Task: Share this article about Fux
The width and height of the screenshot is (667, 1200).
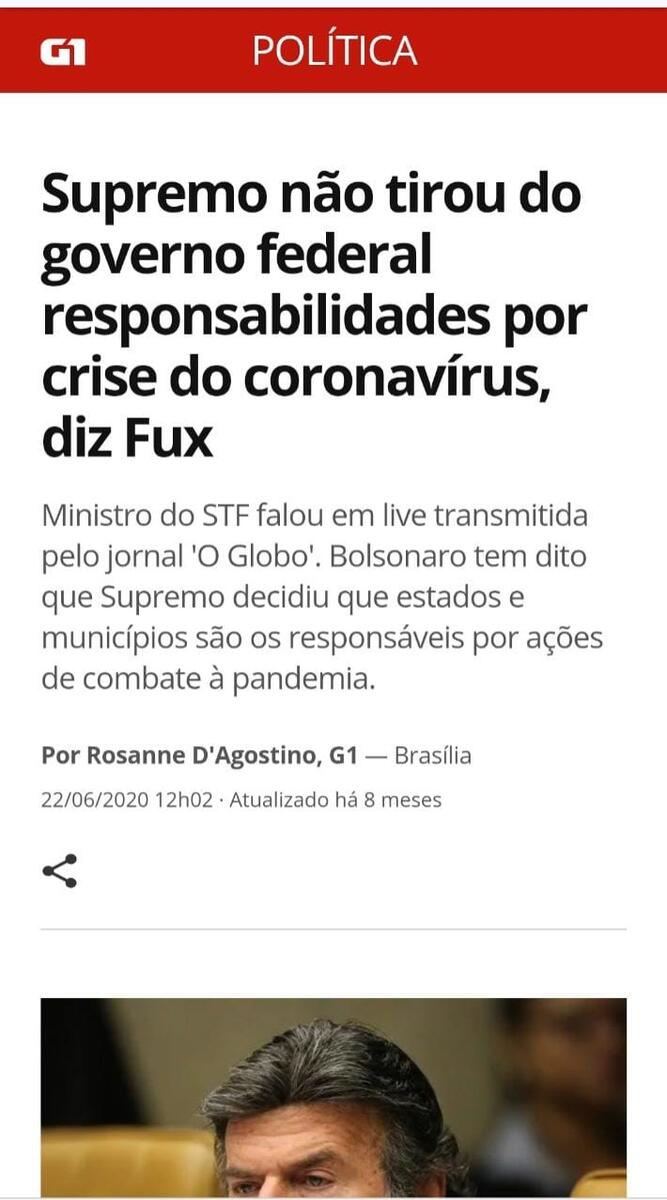Action: click(x=60, y=871)
